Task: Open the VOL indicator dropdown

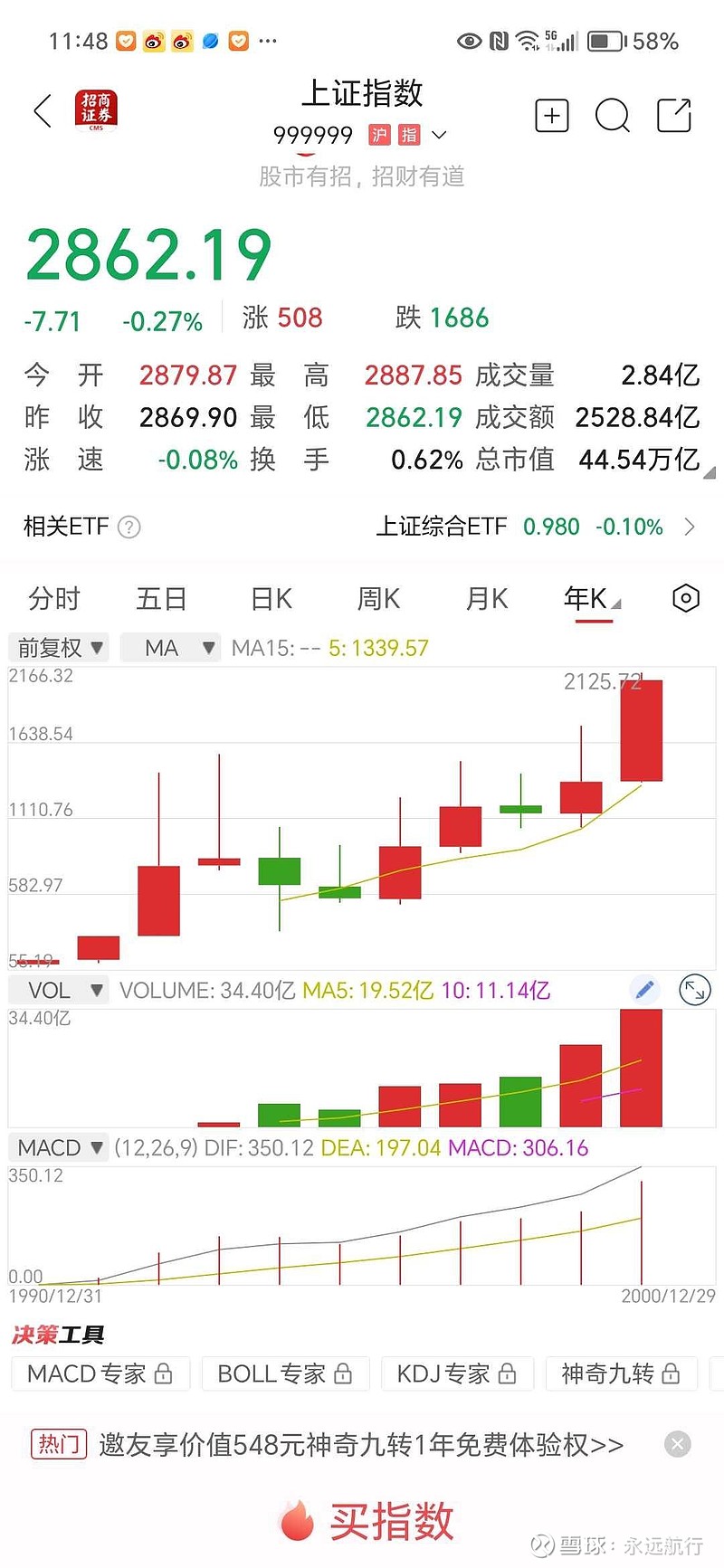Action: [x=59, y=990]
